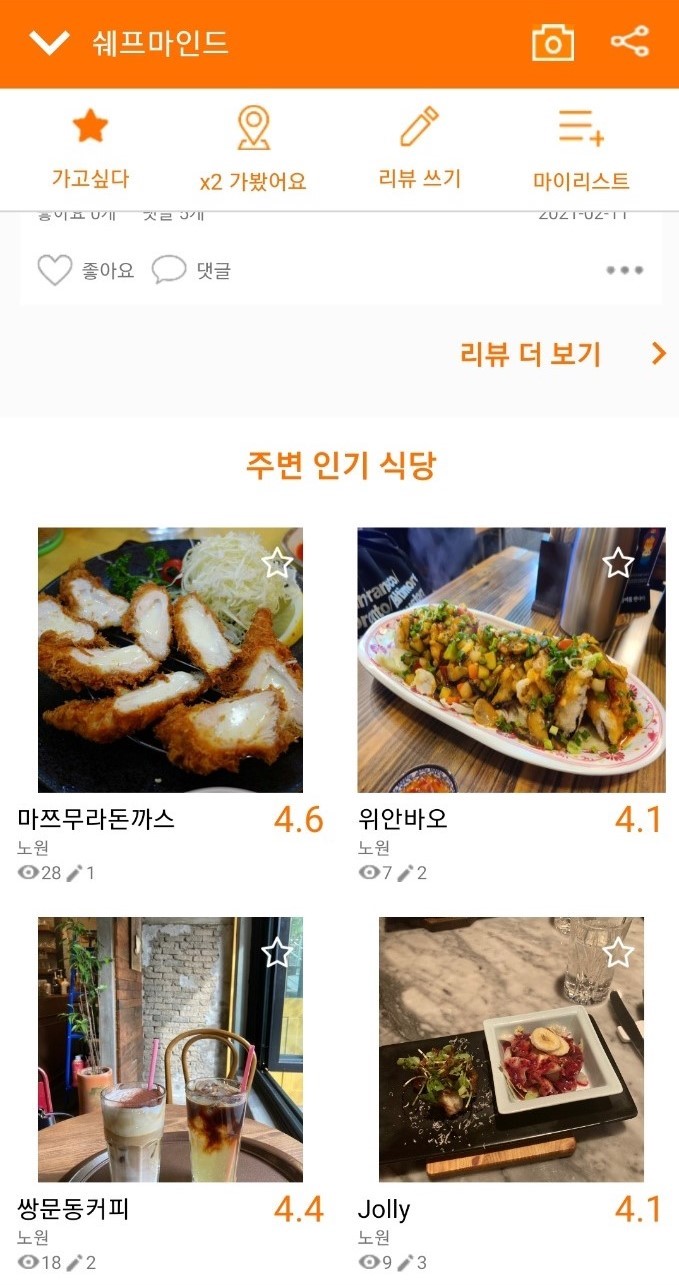This screenshot has height=1285, width=679.
Task: Open the review's three-dot options menu
Action: (624, 270)
